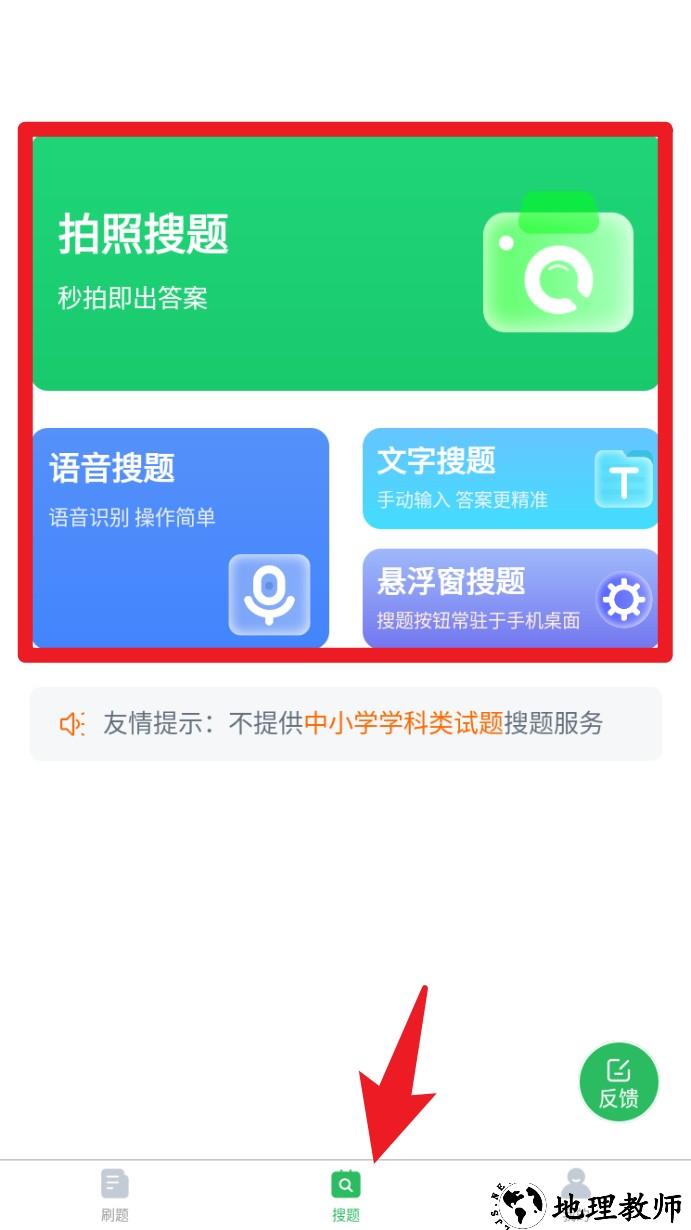Image resolution: width=691 pixels, height=1230 pixels.
Task: Switch to the 刷题 tab
Action: 115,1194
